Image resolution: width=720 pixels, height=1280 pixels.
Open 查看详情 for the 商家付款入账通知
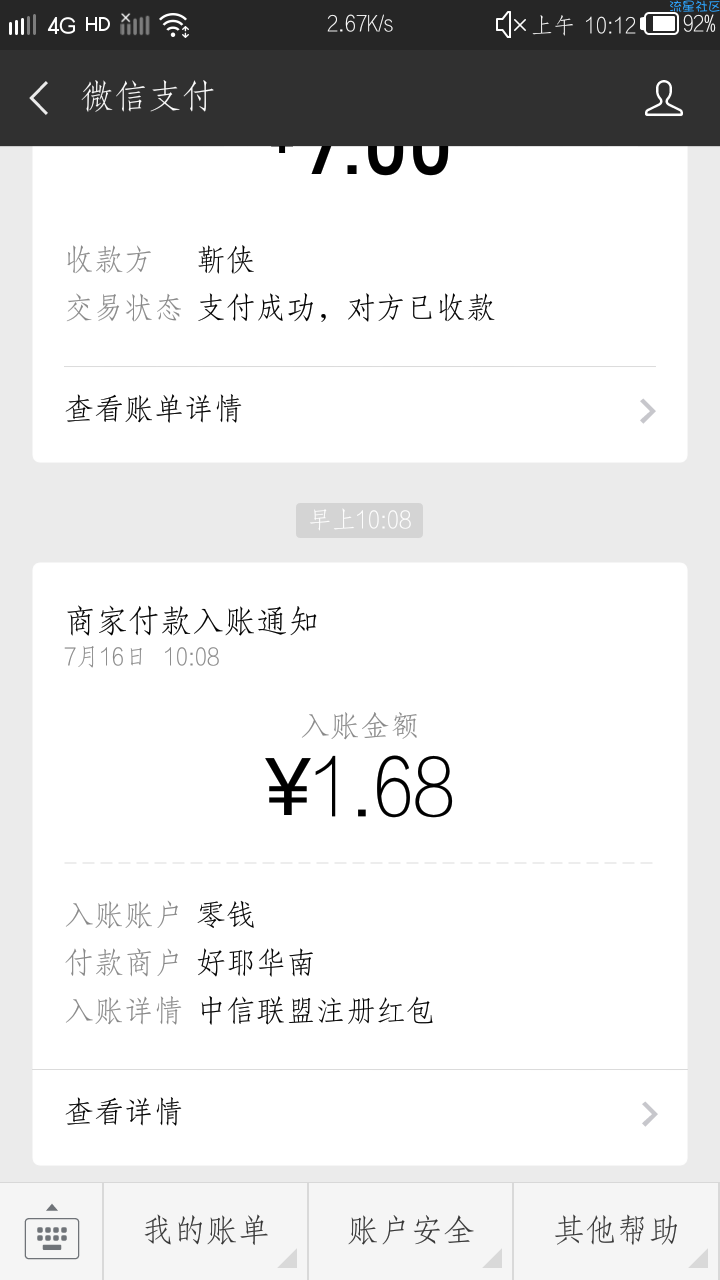tap(360, 1113)
